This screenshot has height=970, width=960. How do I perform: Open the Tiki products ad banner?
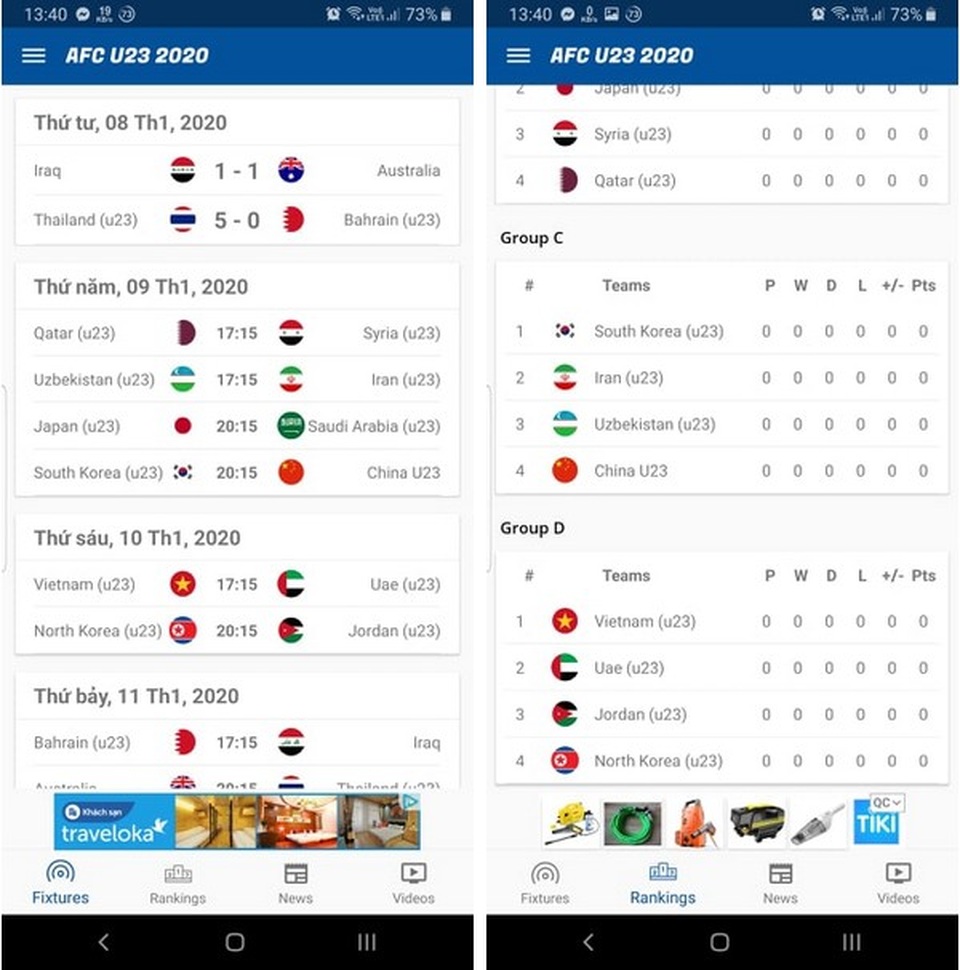pos(722,822)
